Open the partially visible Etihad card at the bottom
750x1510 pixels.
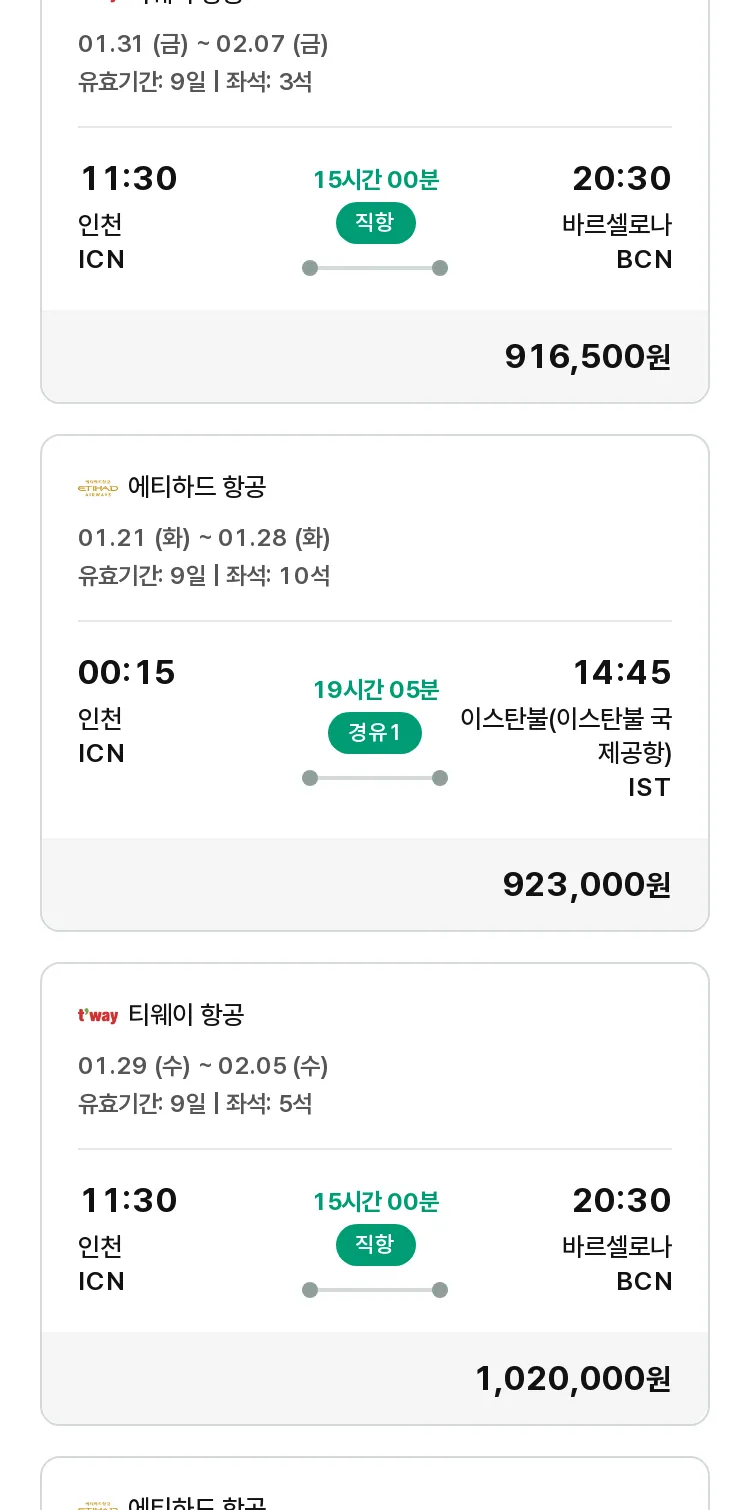pyautogui.click(x=375, y=1484)
